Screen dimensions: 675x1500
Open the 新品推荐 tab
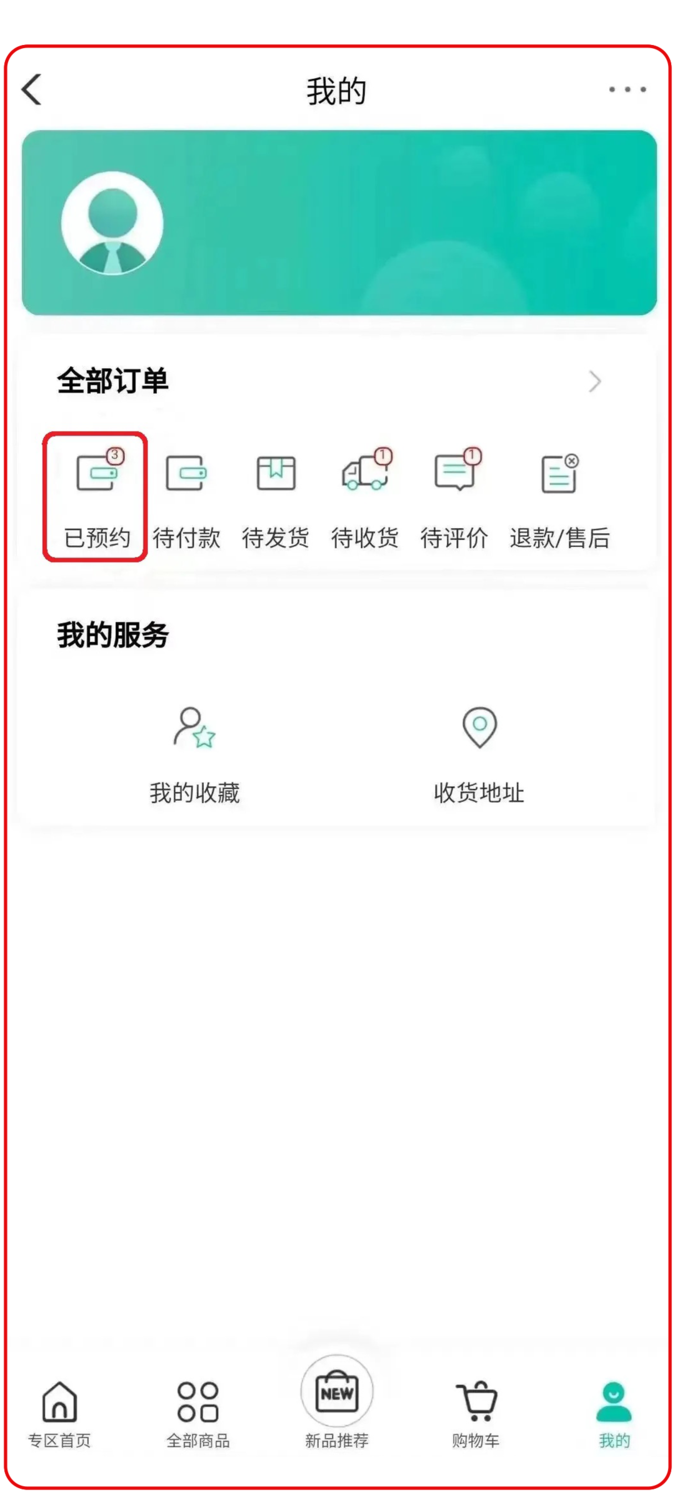pyautogui.click(x=337, y=1404)
